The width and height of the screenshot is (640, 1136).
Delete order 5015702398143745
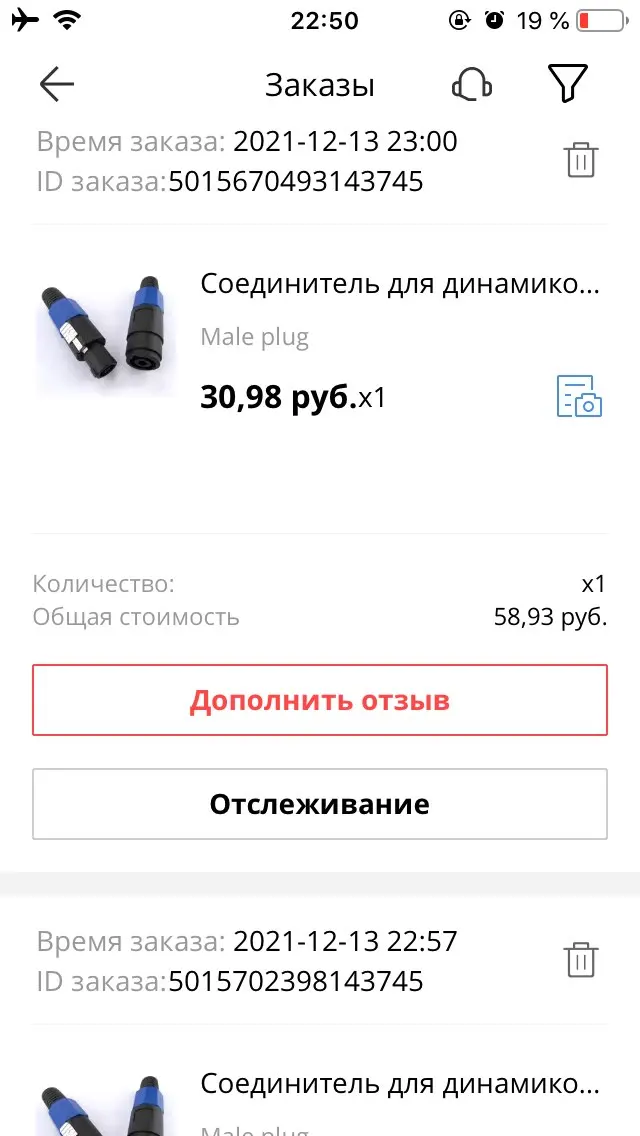click(581, 959)
